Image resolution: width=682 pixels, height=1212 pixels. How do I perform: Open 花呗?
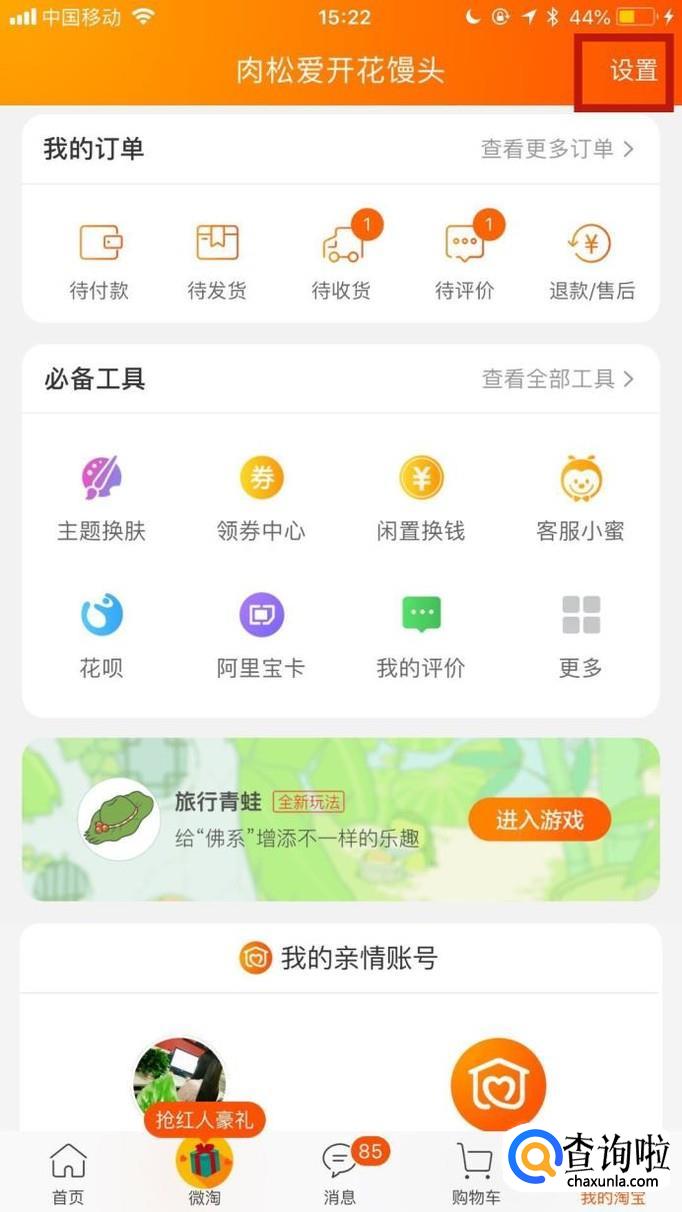(x=101, y=636)
